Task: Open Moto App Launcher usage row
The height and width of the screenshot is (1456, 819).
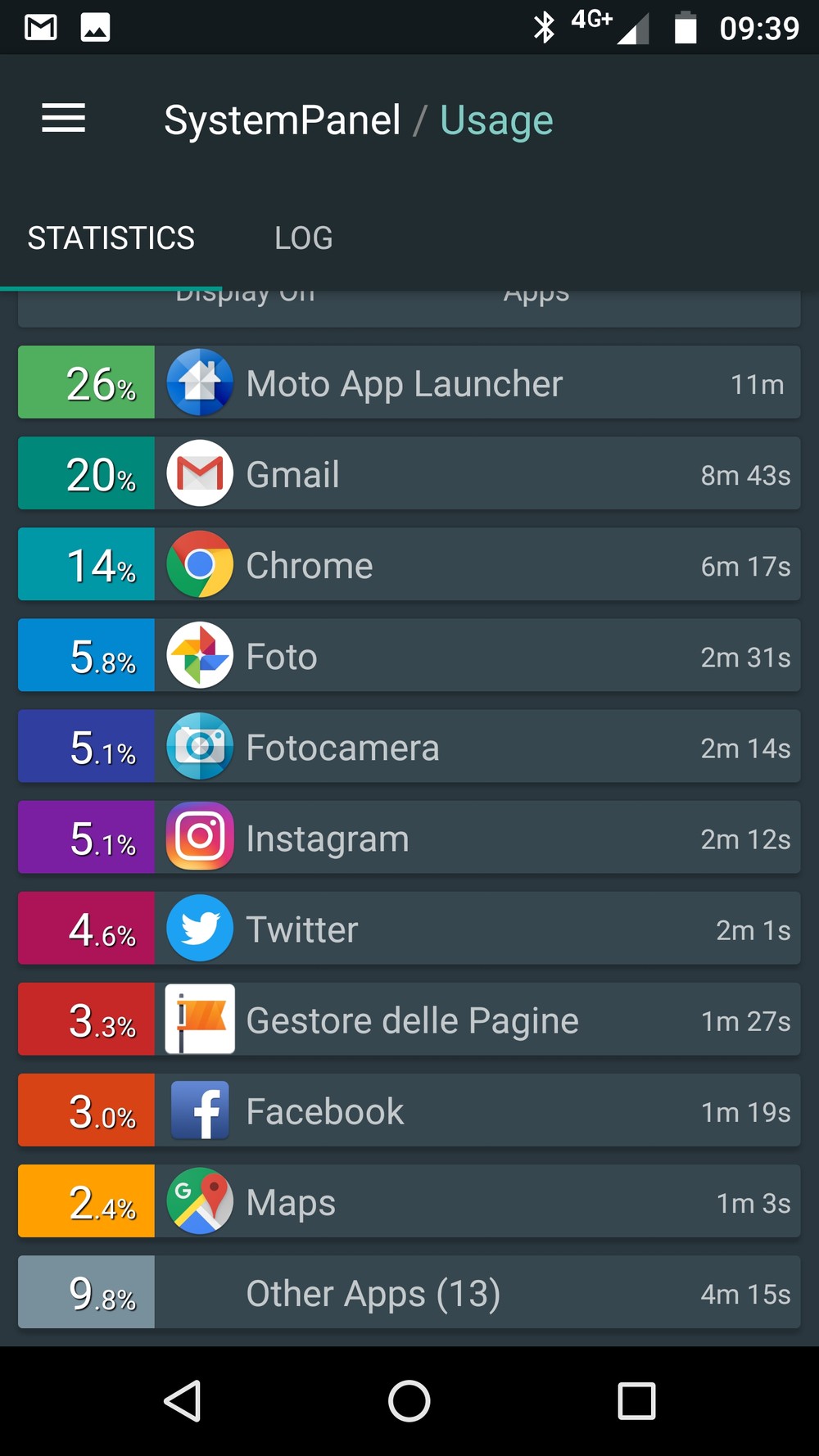Action: (x=409, y=383)
